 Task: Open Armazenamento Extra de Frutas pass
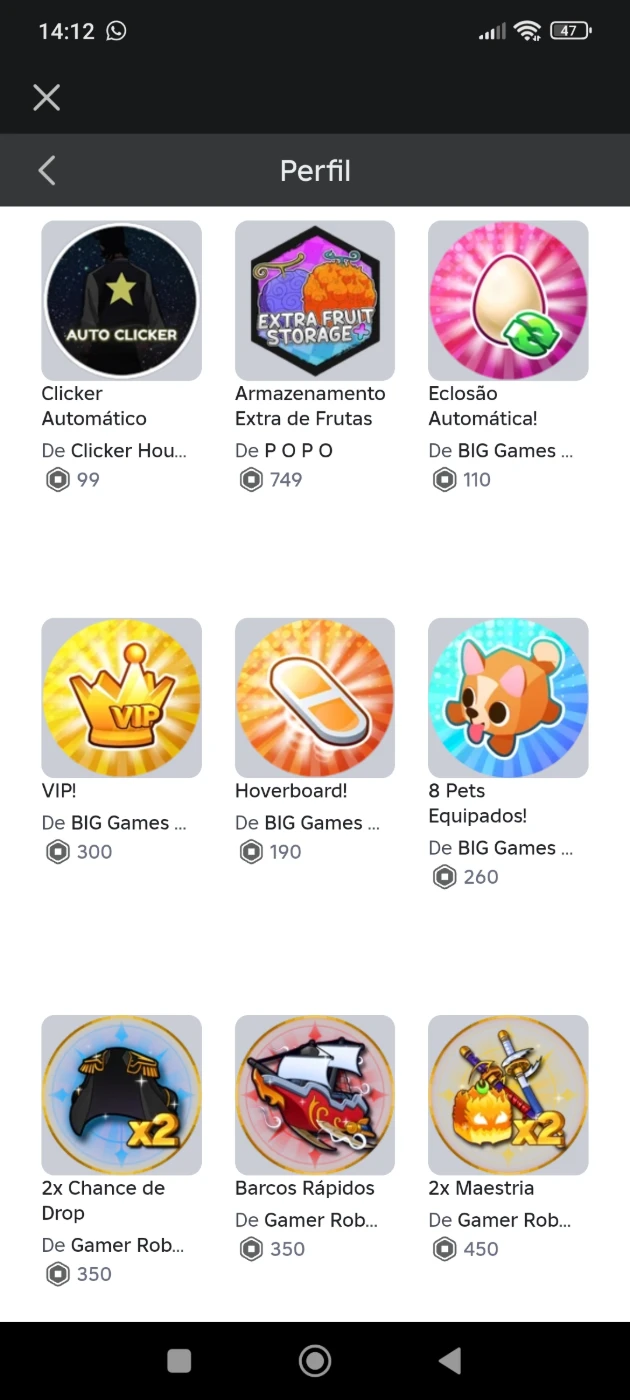(315, 301)
